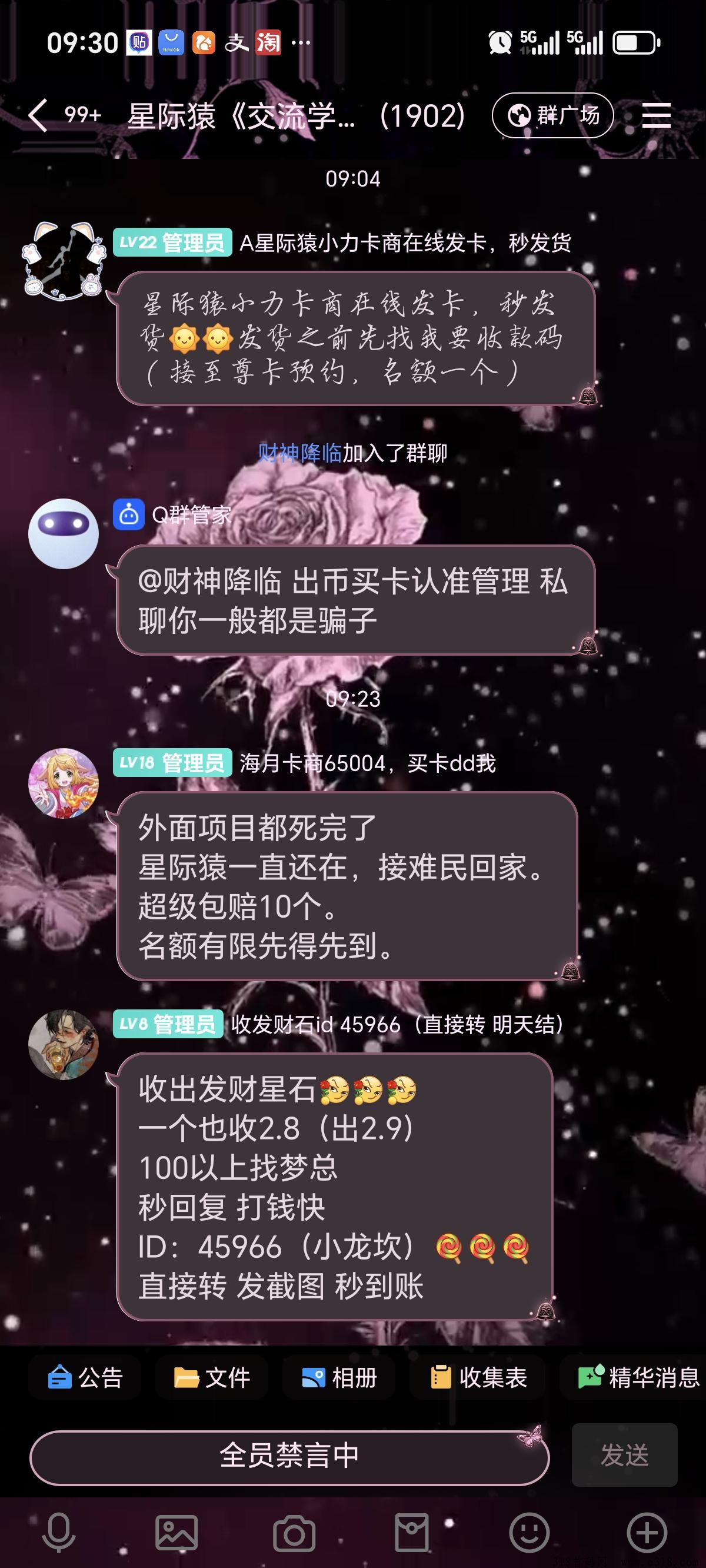Open the emoji smiley panel

pyautogui.click(x=529, y=1533)
